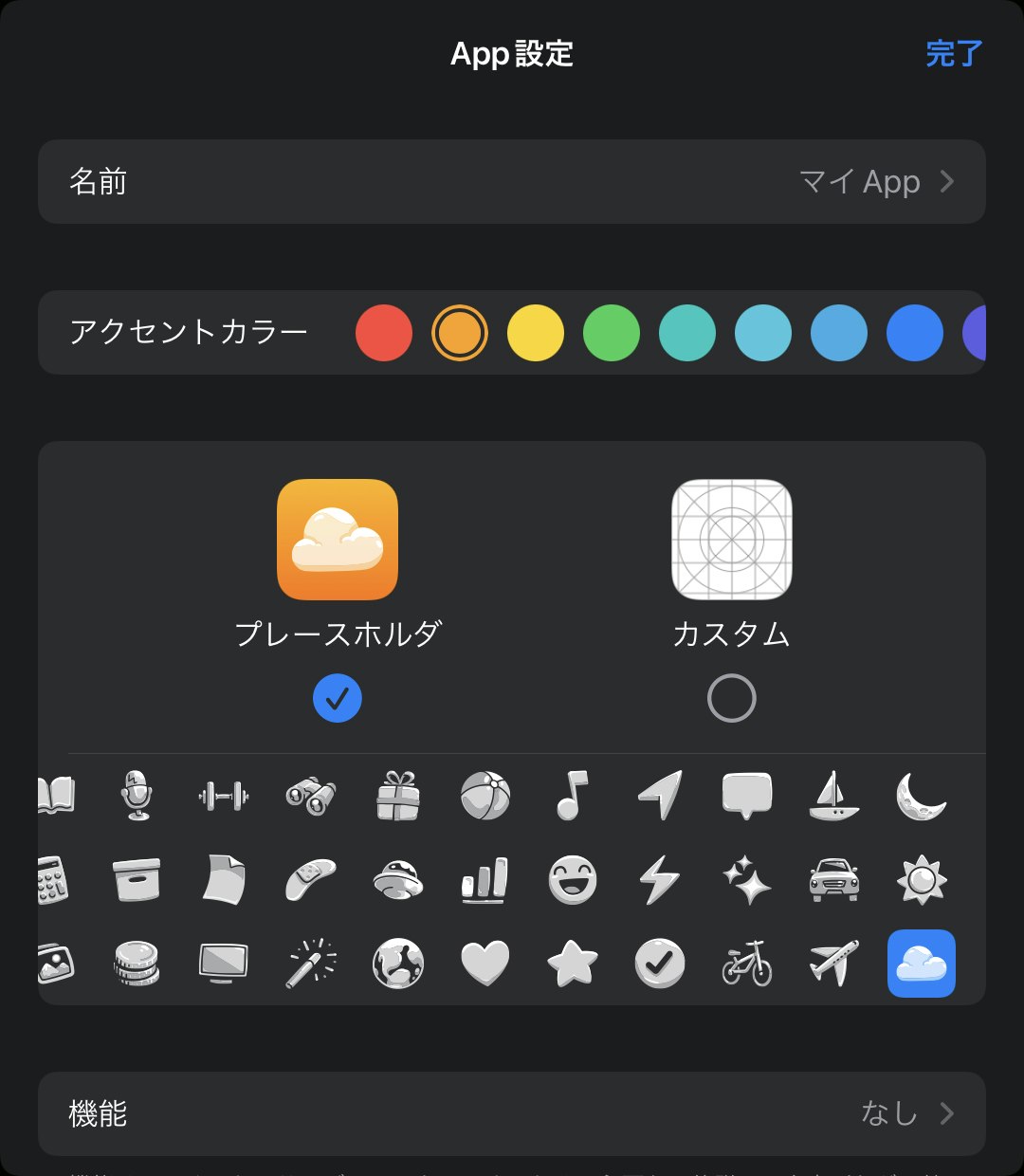The height and width of the screenshot is (1176, 1024).
Task: Select the teal accent color
Action: [x=687, y=333]
